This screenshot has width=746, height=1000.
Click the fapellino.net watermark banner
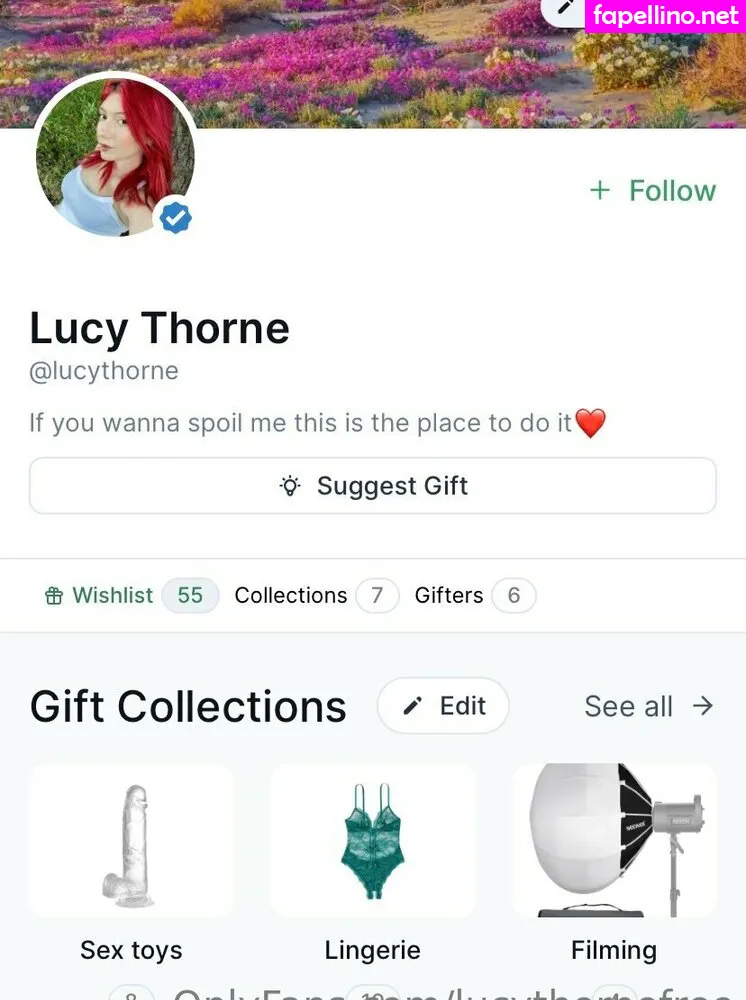click(664, 16)
